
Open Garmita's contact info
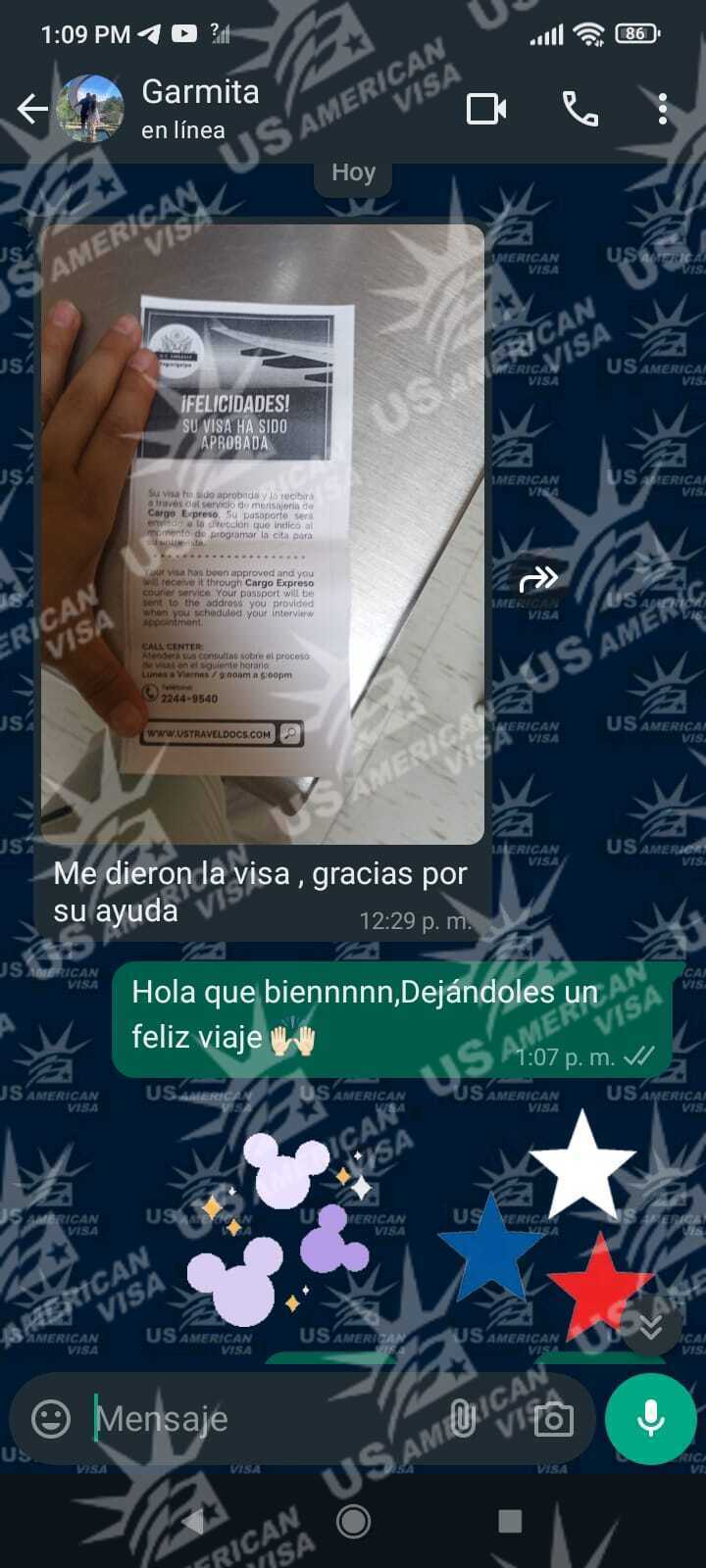click(201, 108)
